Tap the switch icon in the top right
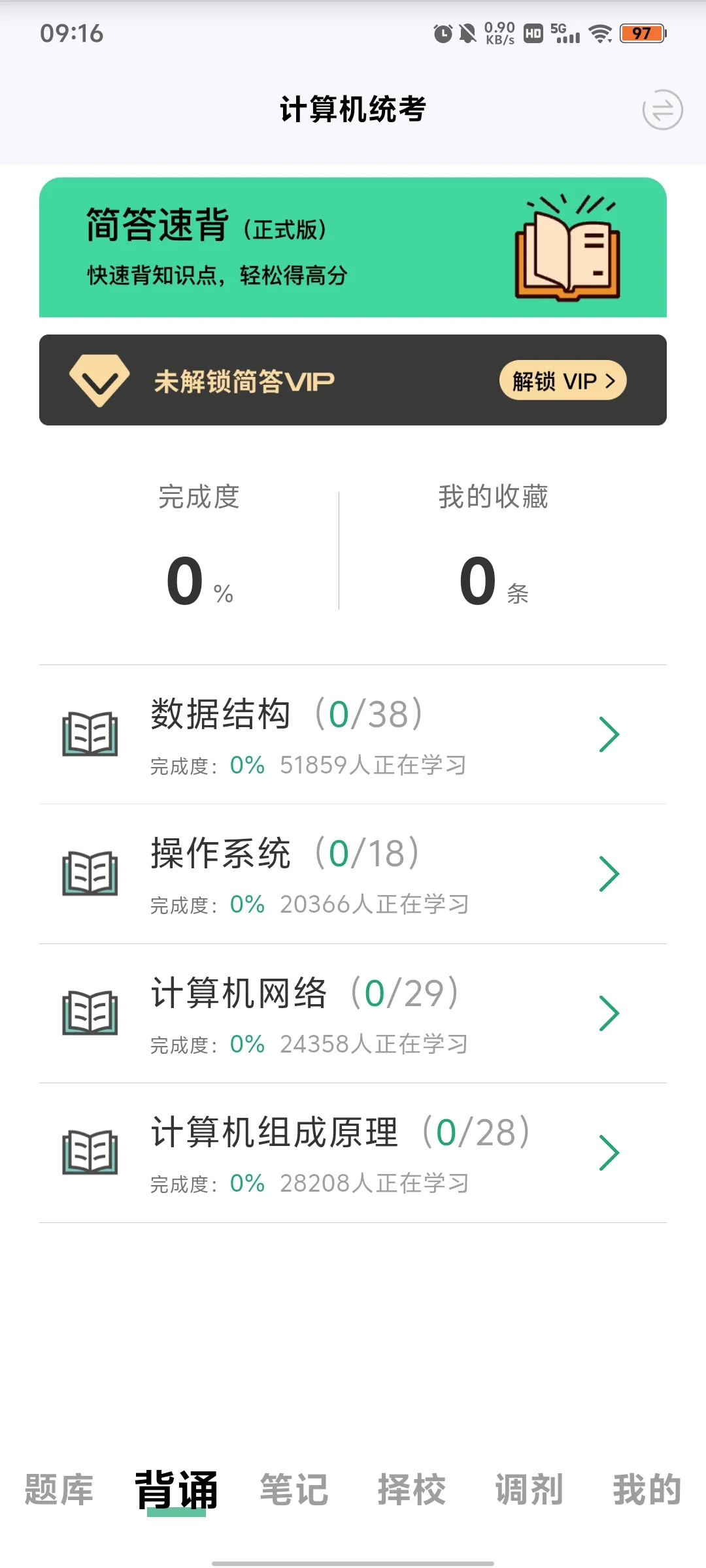This screenshot has width=706, height=1568. (662, 110)
